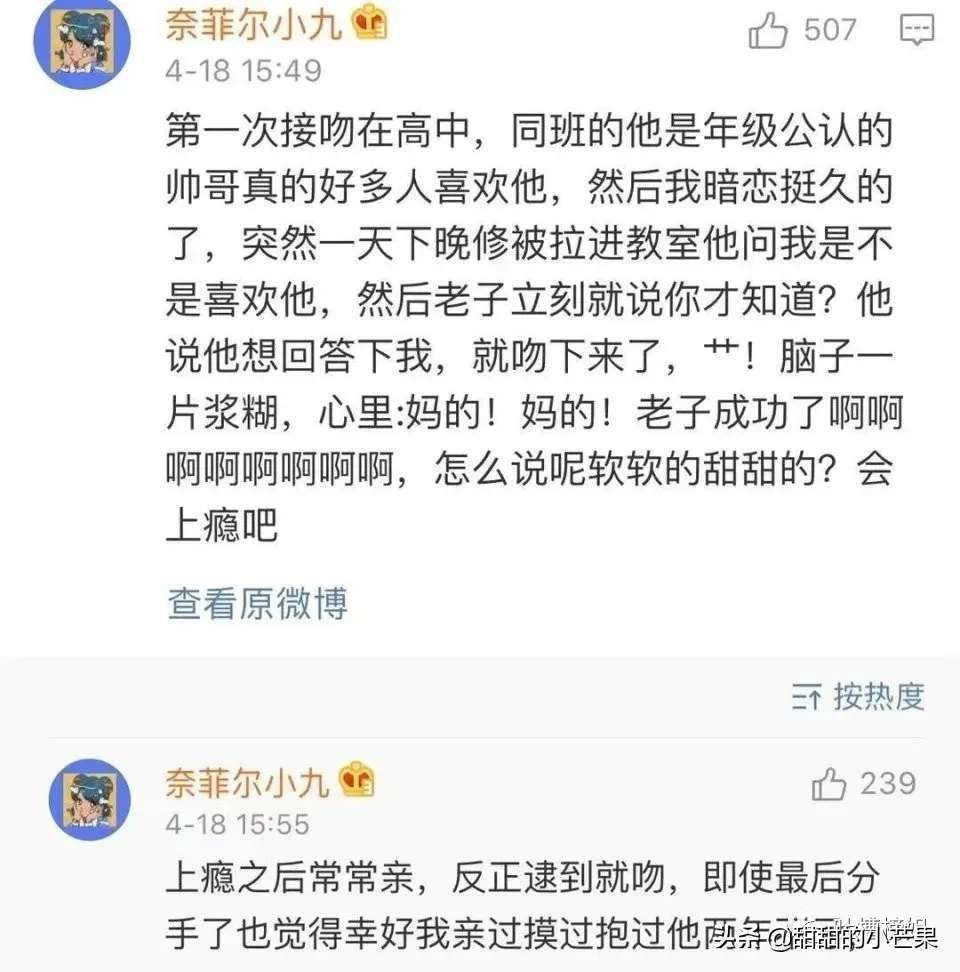The width and height of the screenshot is (960, 972).
Task: Like the comment with 507 likes
Action: 768,31
